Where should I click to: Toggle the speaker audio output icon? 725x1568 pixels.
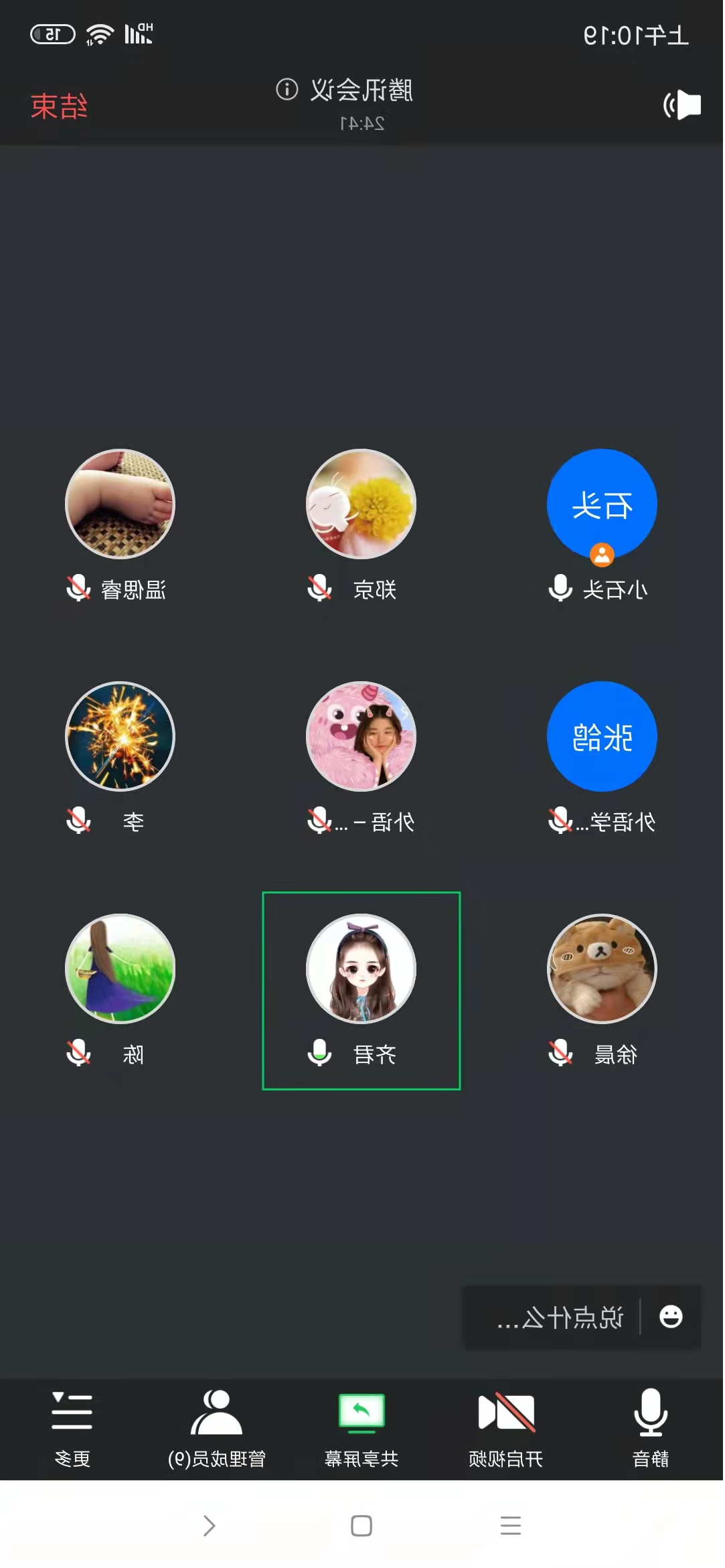[x=682, y=105]
